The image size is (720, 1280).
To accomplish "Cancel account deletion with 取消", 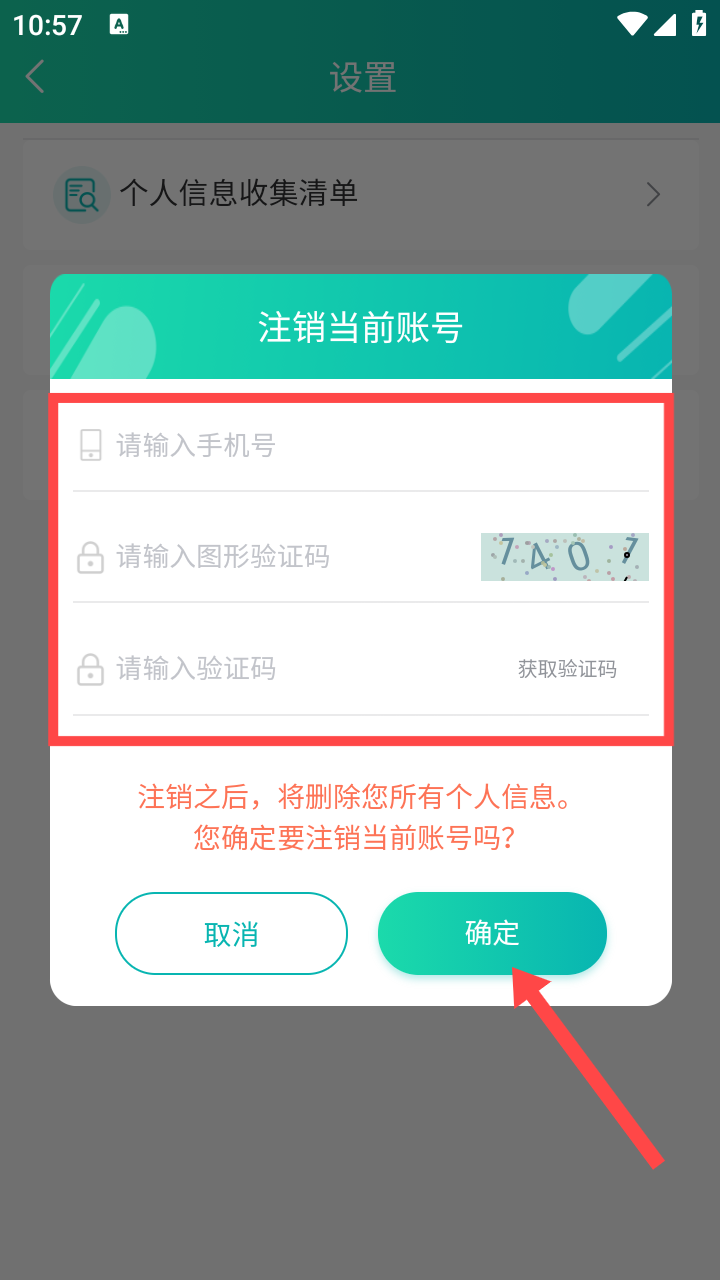I will click(231, 934).
